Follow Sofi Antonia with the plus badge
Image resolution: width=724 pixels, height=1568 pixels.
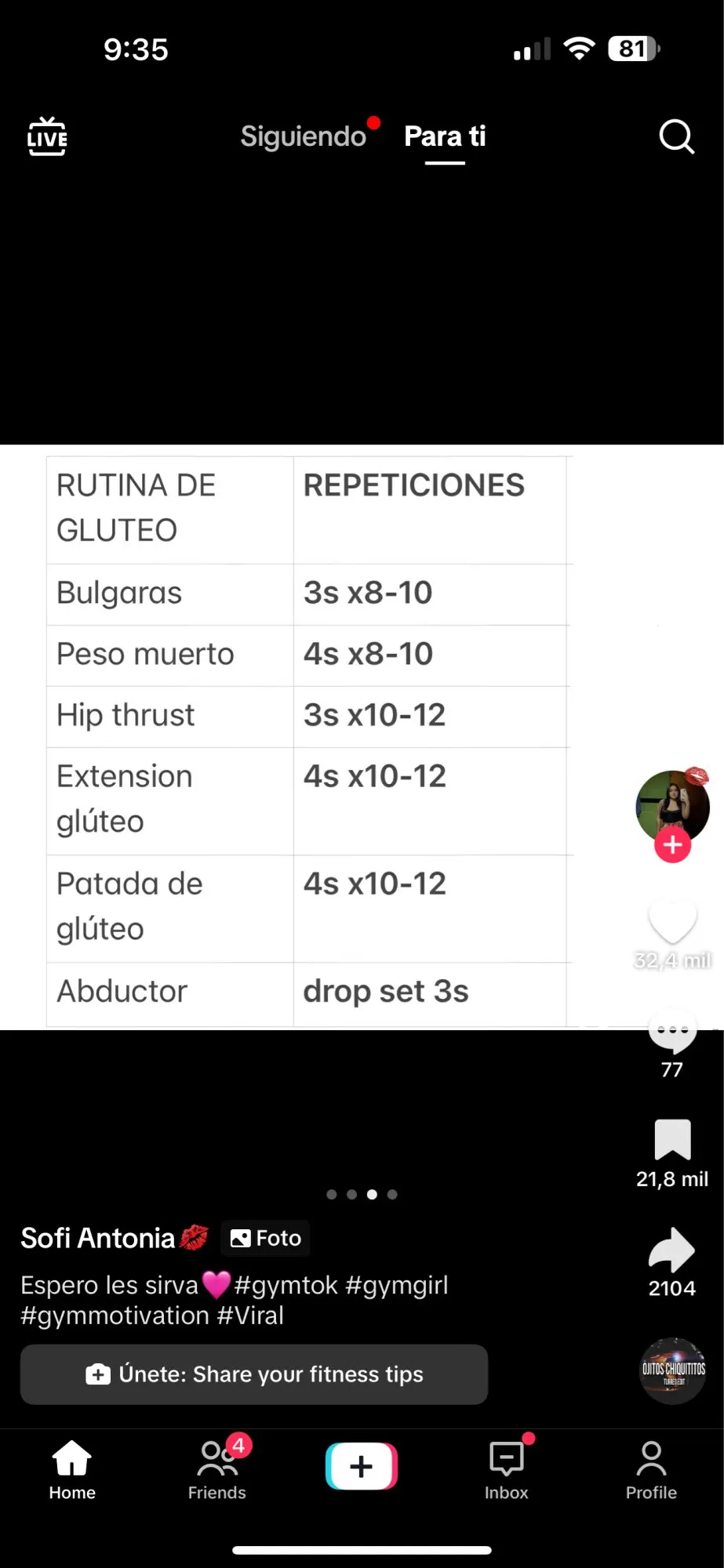(672, 845)
